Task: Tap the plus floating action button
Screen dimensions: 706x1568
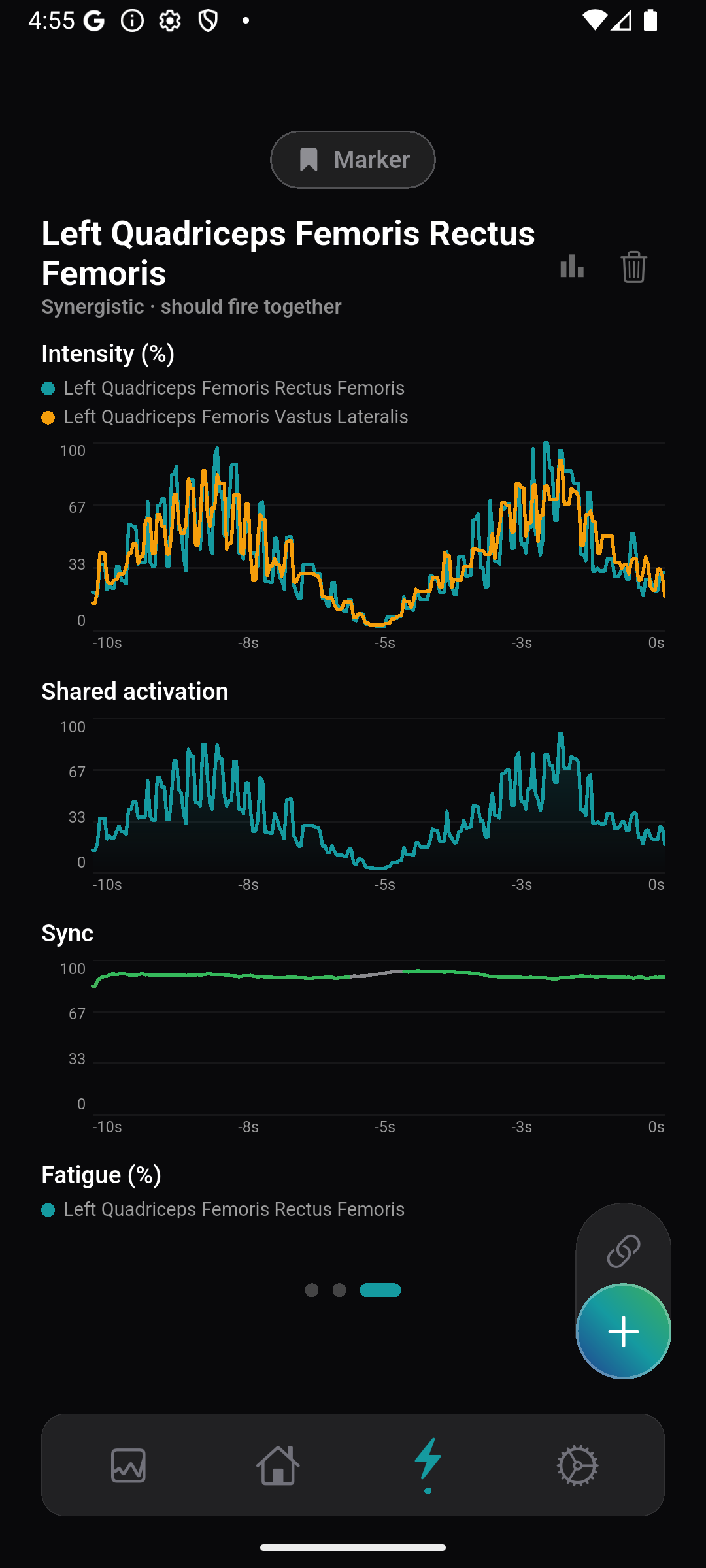Action: [x=623, y=1331]
